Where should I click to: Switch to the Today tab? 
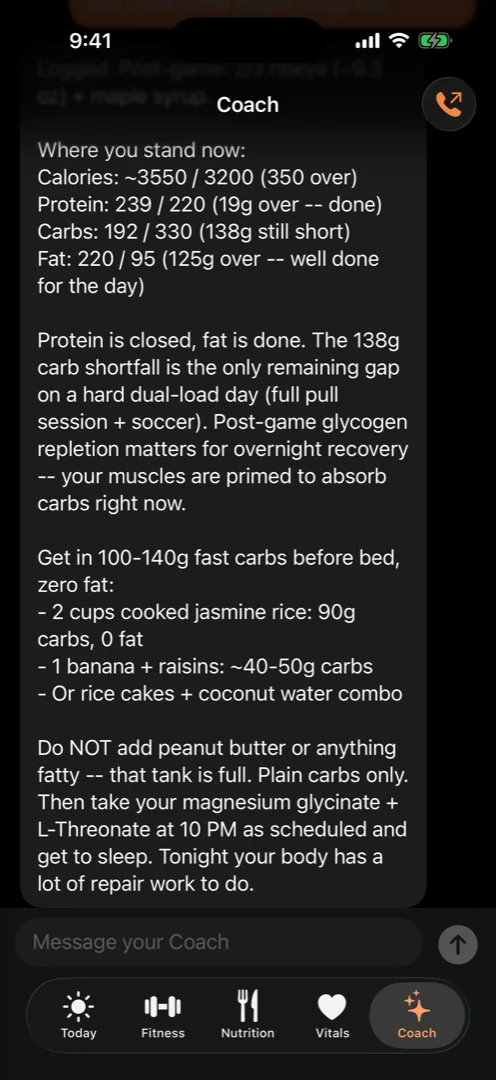79,1015
